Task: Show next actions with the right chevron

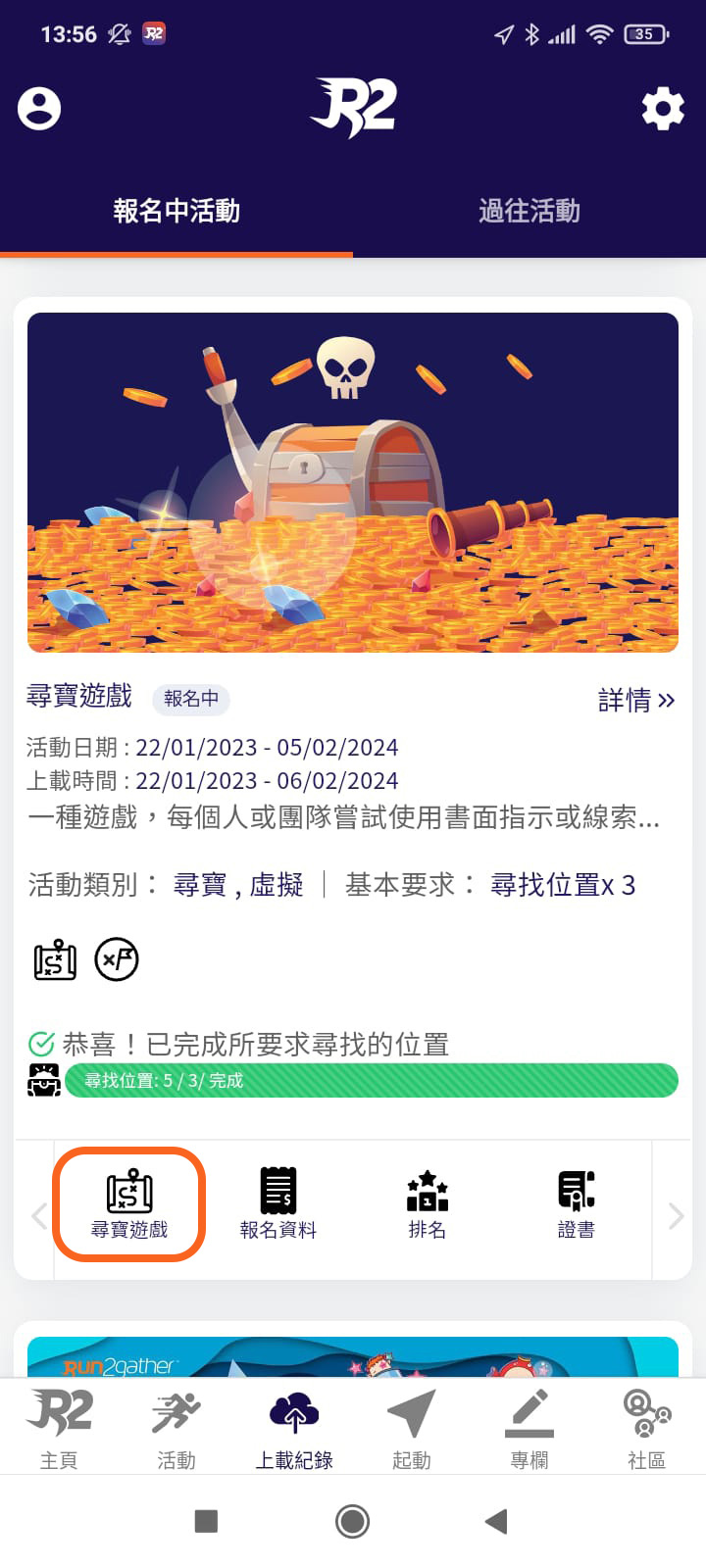Action: pos(676,1216)
